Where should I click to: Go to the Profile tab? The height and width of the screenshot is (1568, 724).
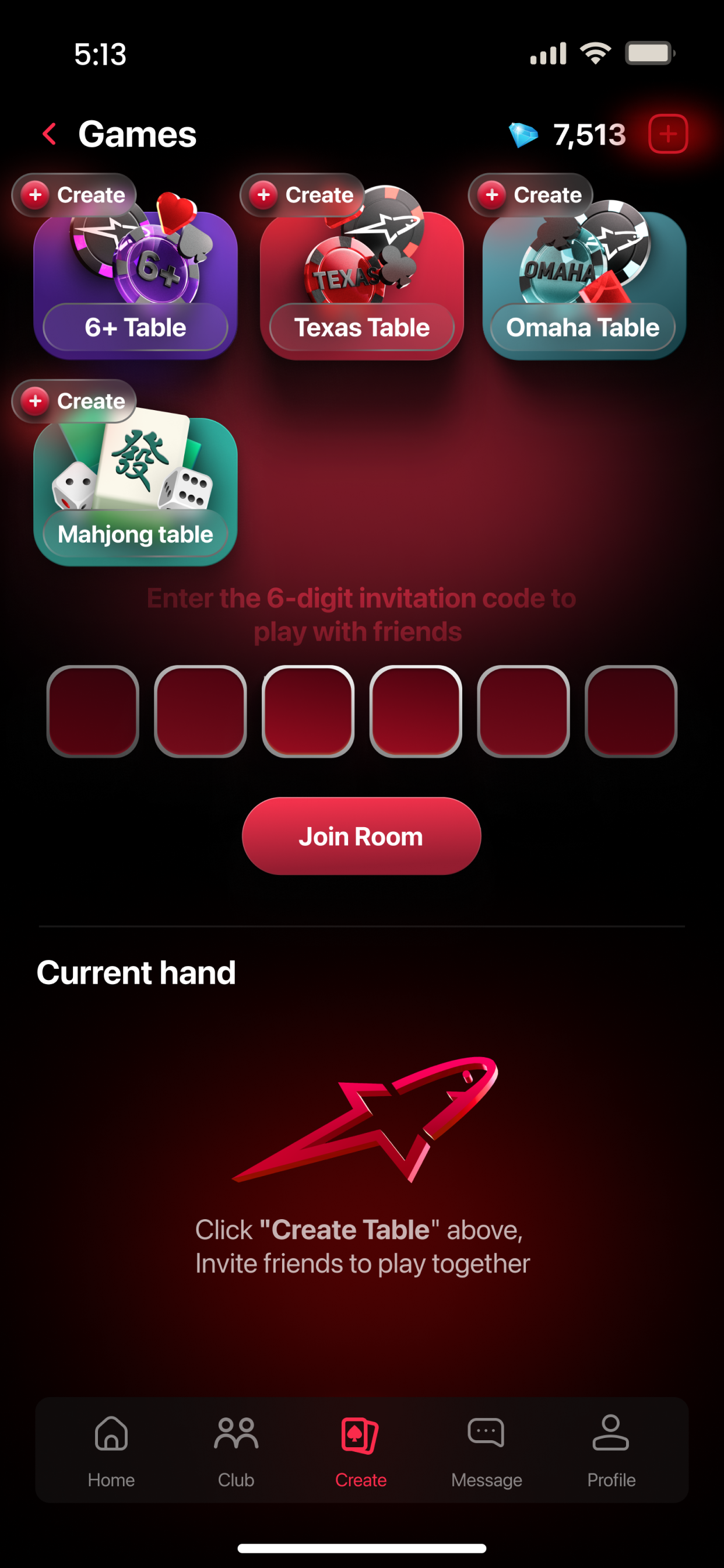(611, 1451)
